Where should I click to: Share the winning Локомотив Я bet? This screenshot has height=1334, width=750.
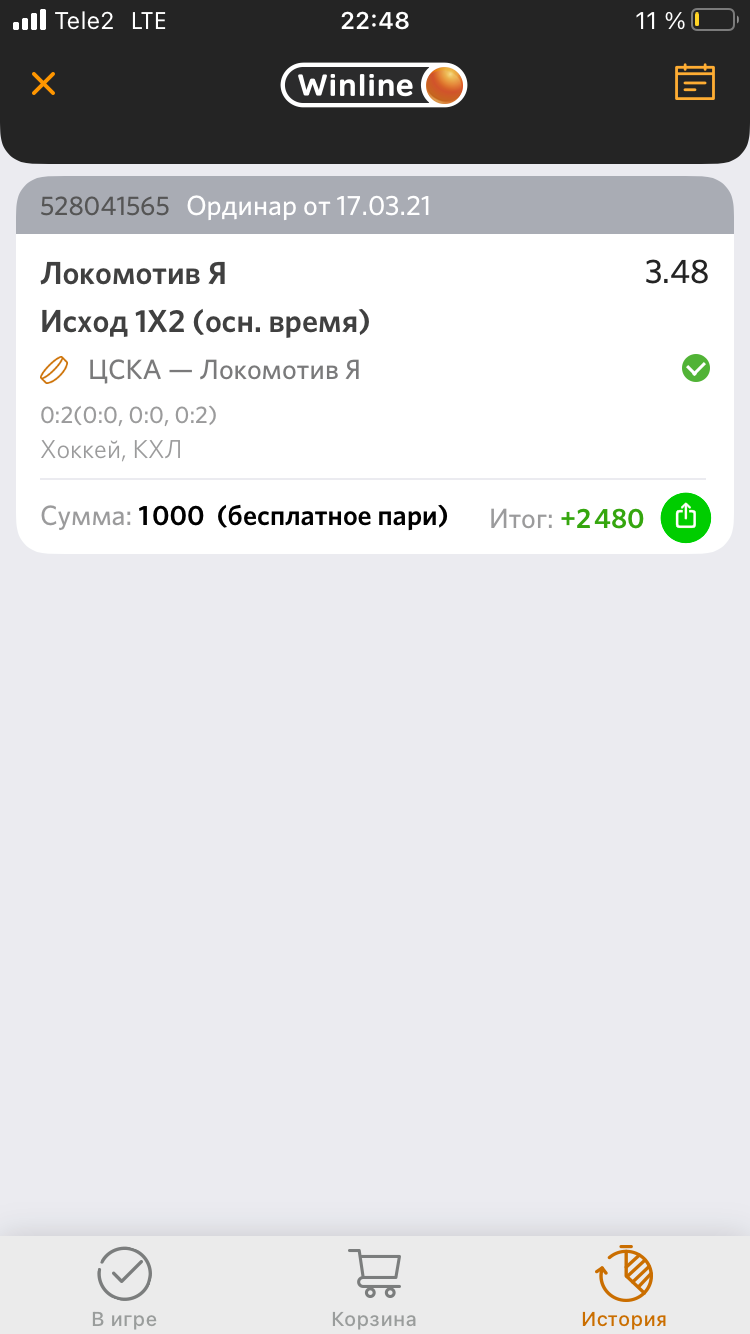[686, 518]
